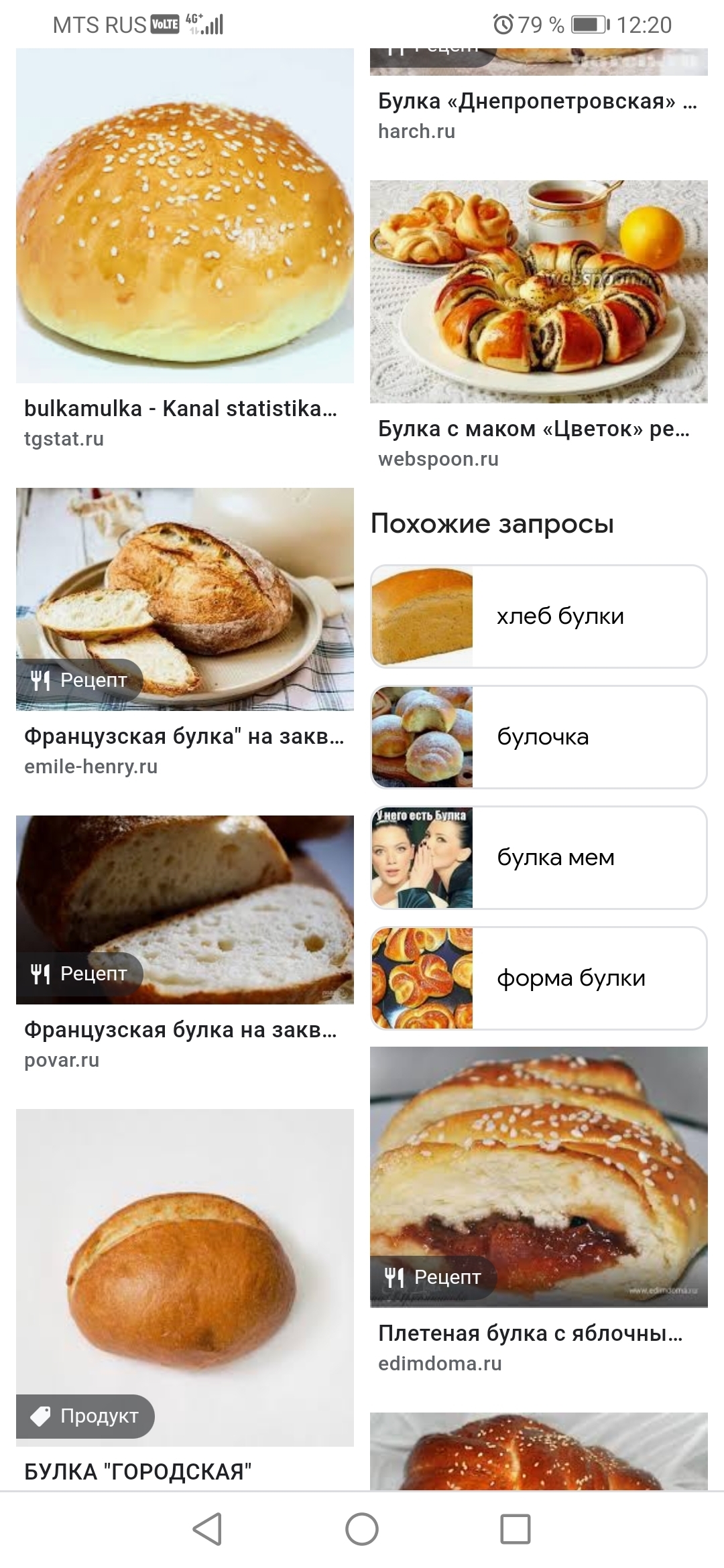Go to the home screen
Viewport: 724px width, 1568px height.
362,1529
